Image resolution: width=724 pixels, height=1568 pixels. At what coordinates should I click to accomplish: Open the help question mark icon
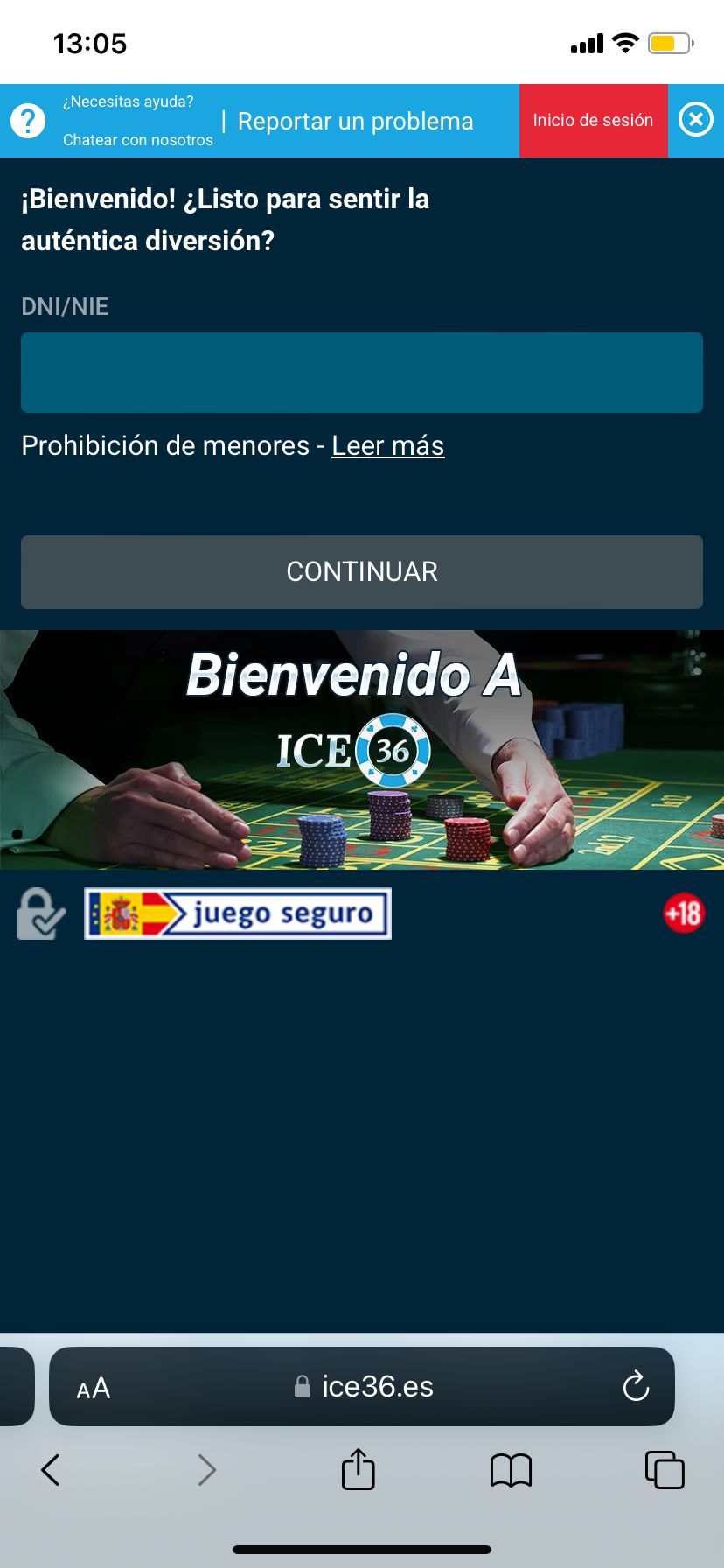coord(28,121)
